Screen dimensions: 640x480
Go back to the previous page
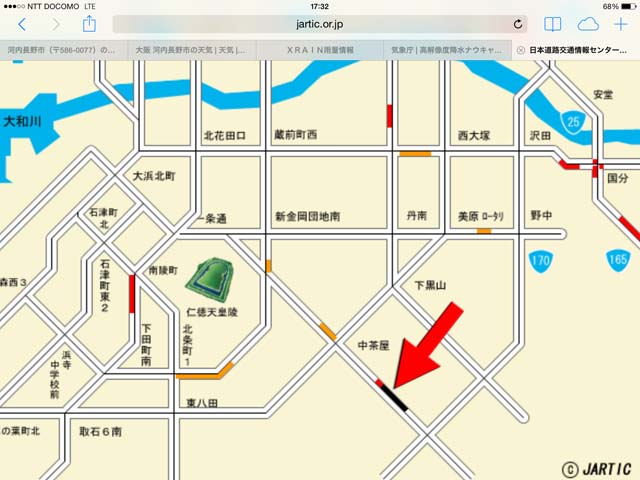pos(22,24)
